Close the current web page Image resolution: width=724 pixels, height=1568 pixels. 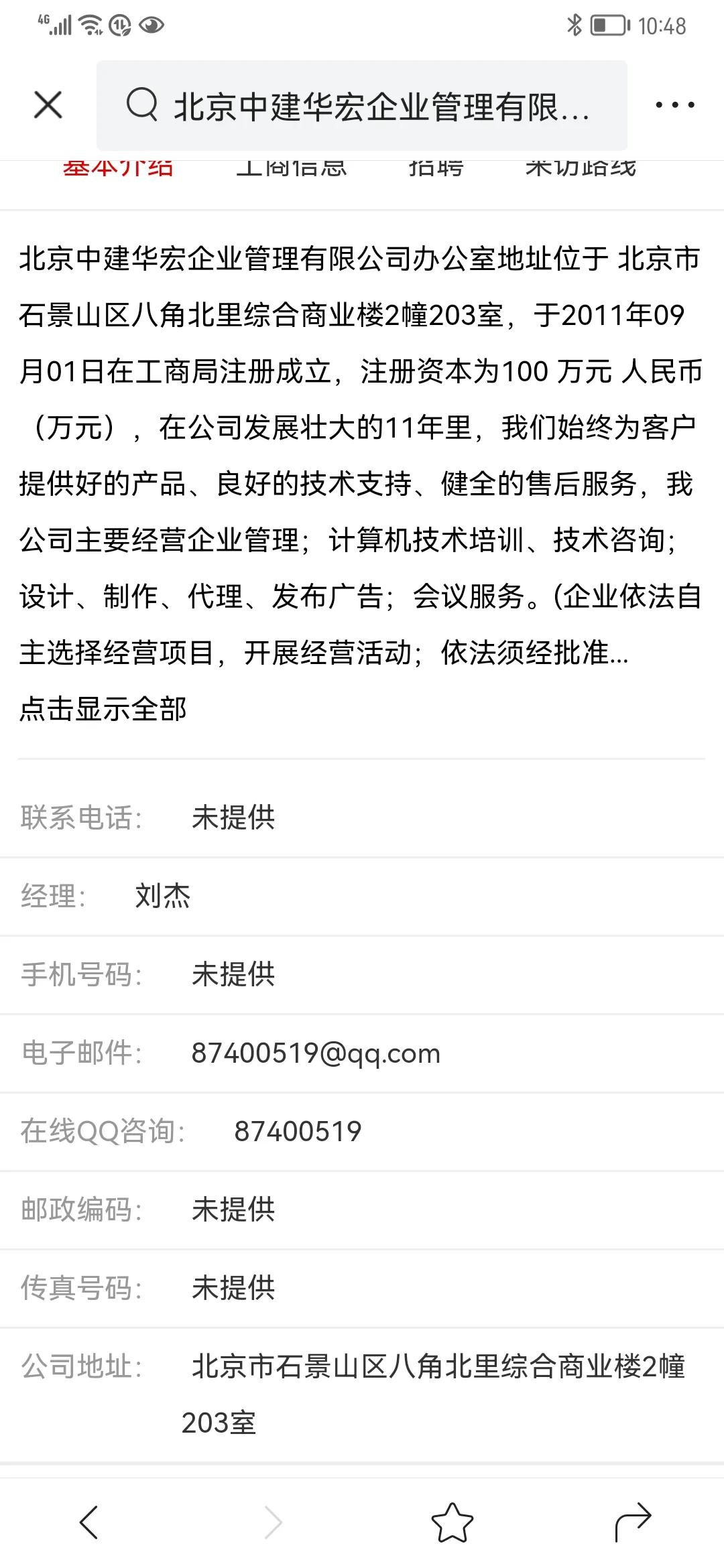tap(48, 105)
